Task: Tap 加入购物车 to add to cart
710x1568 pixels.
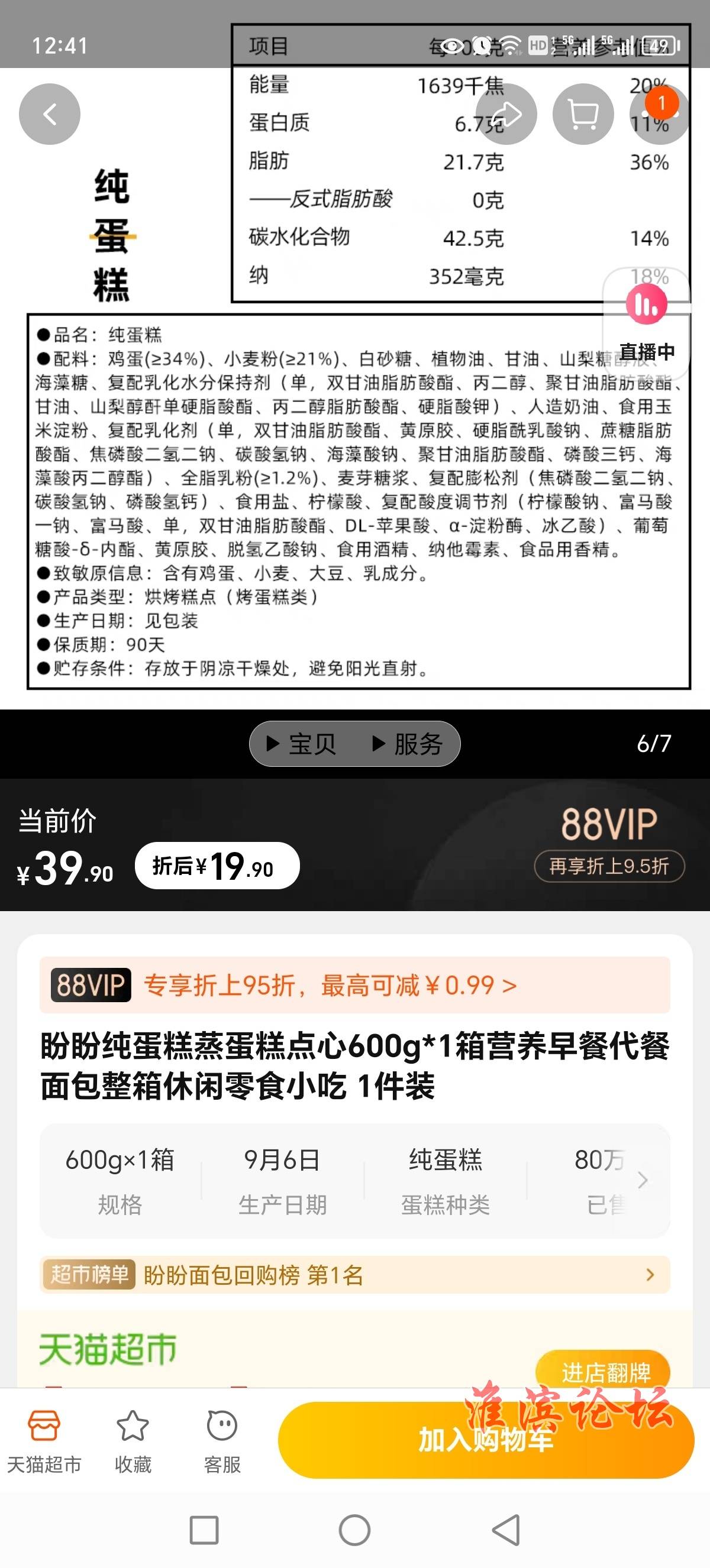Action: click(485, 1440)
